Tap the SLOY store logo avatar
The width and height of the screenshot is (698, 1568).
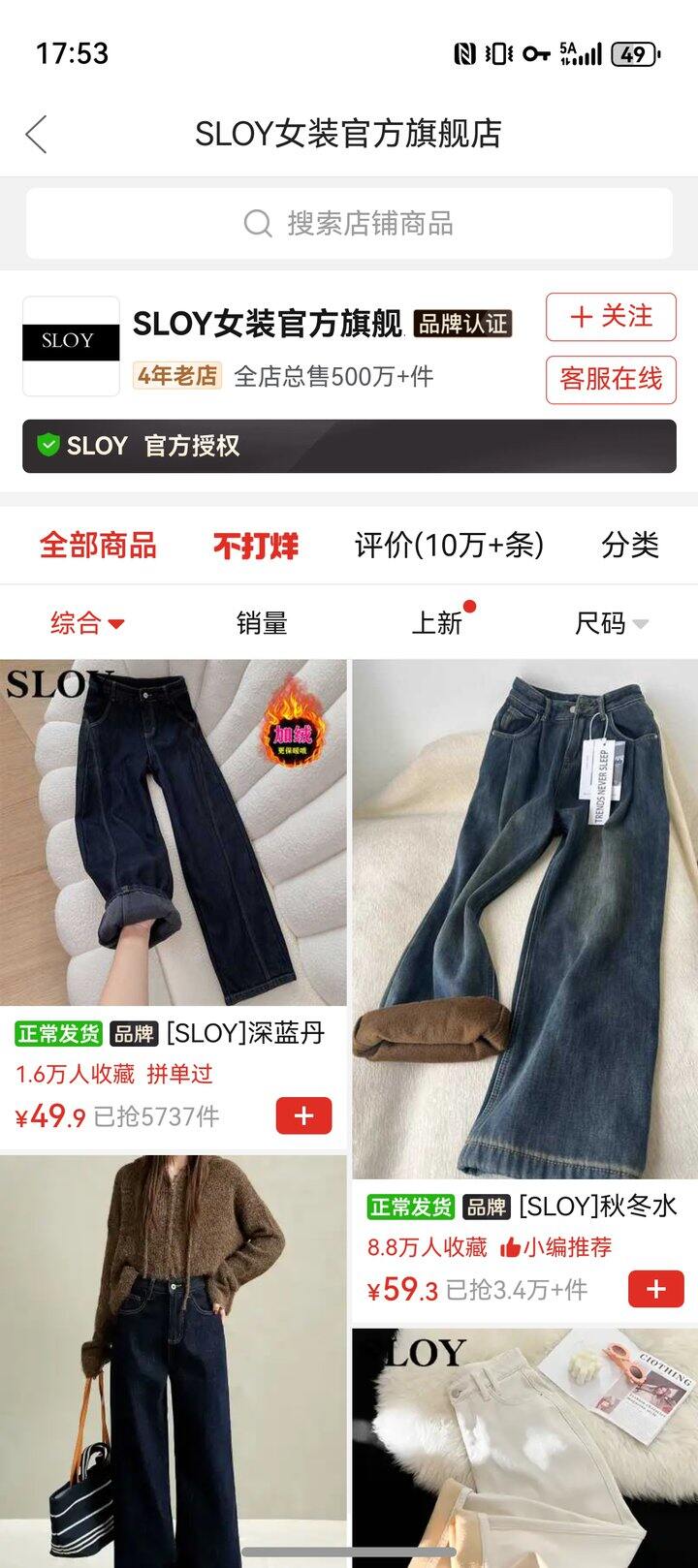tap(71, 346)
